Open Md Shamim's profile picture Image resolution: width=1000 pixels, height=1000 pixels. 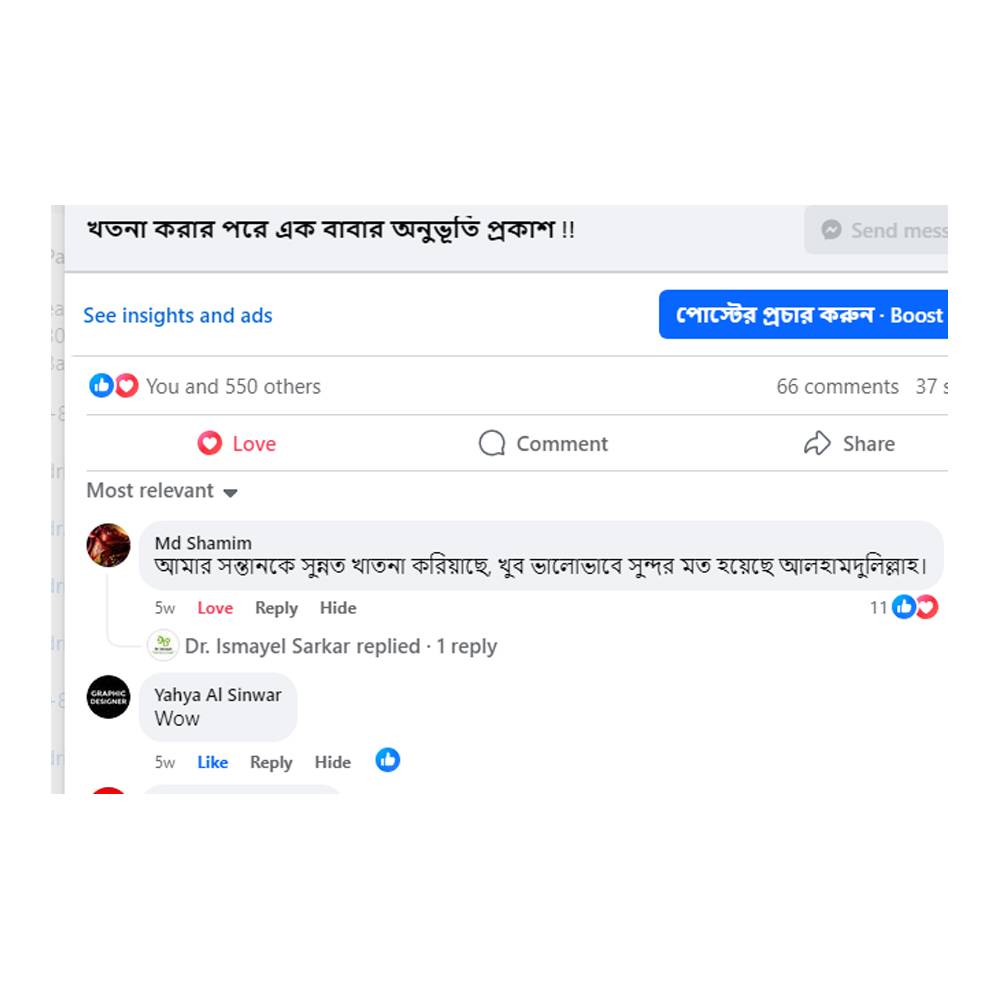[108, 545]
